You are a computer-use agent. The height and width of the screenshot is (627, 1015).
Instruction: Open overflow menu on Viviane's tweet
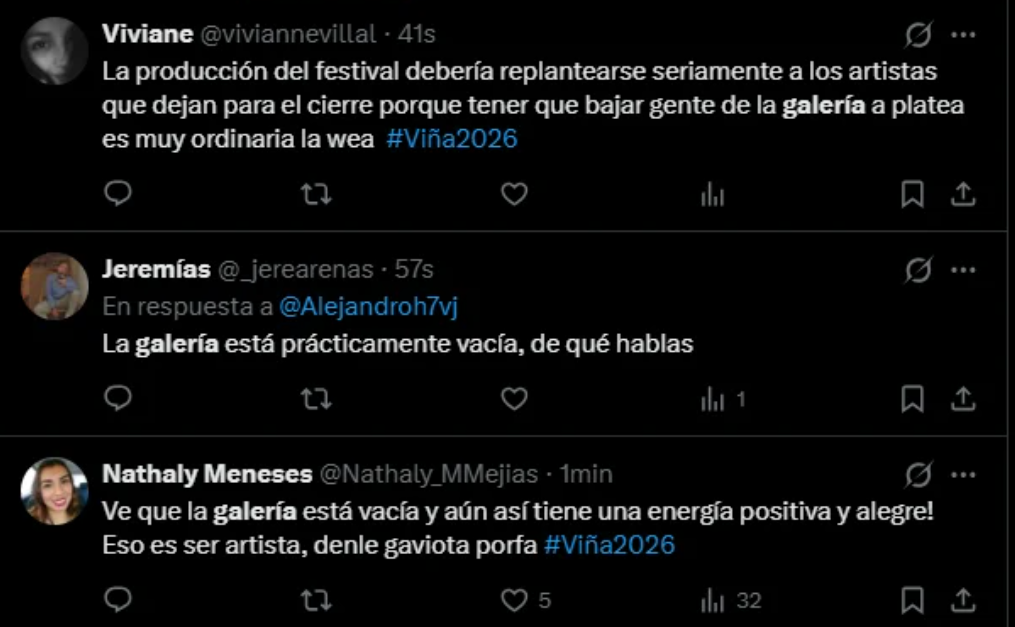click(962, 35)
